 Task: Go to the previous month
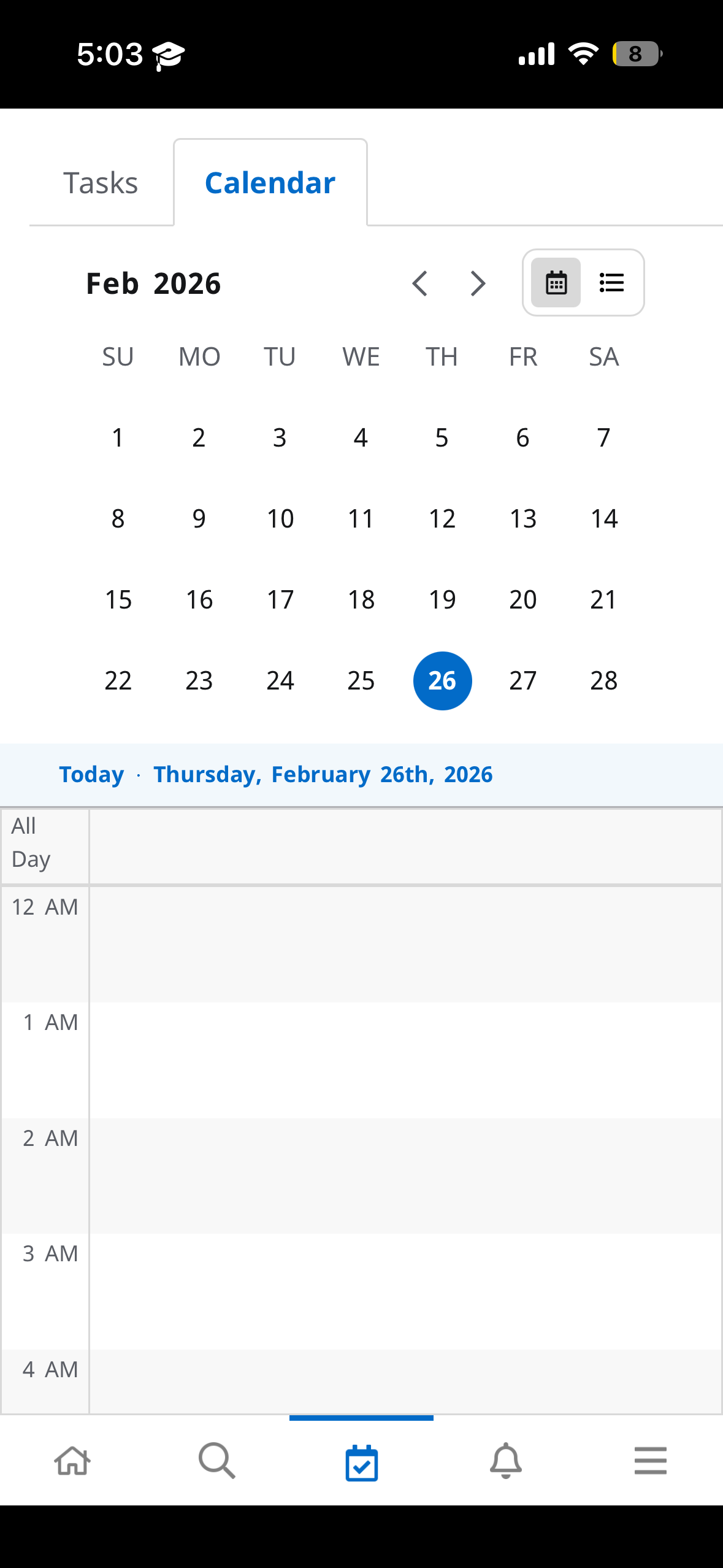[420, 283]
